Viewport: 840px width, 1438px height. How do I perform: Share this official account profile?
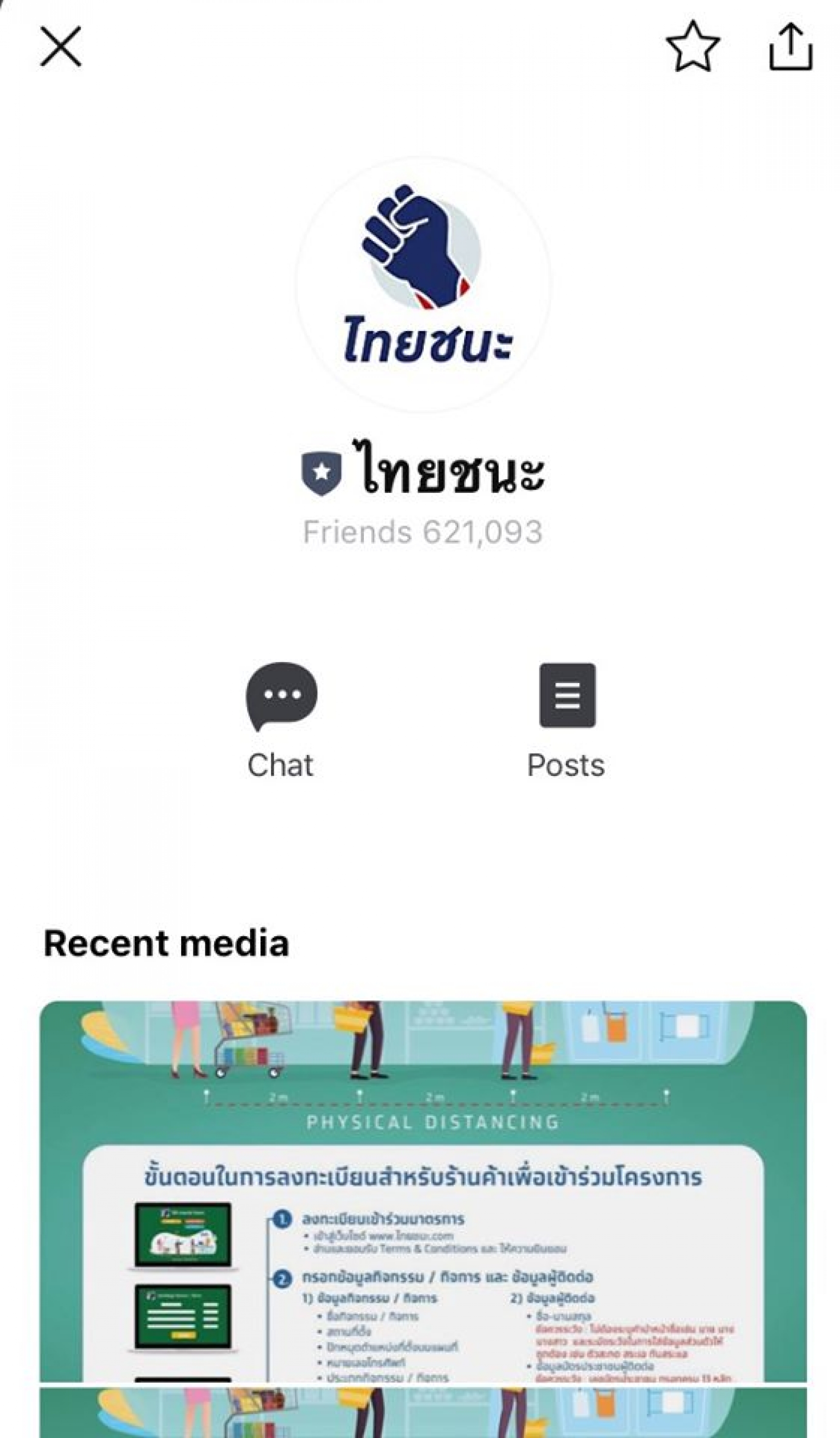pyautogui.click(x=790, y=46)
